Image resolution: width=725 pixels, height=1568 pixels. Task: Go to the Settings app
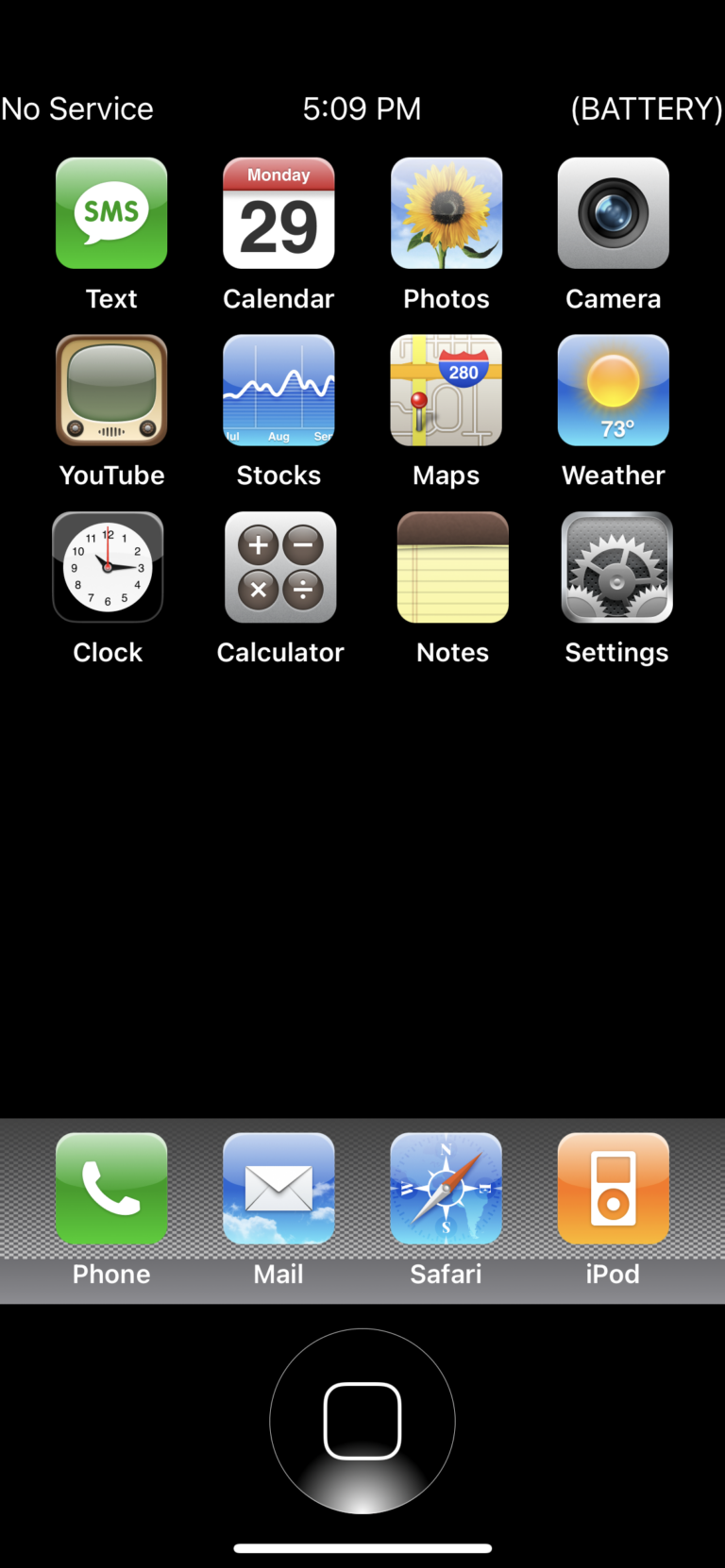(x=617, y=567)
